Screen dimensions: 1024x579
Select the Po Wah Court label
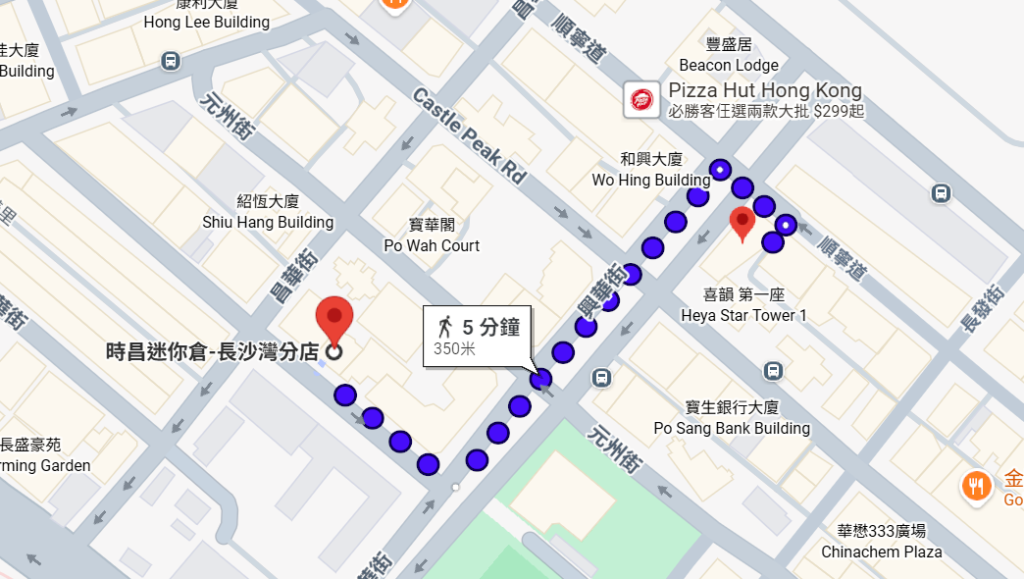pos(432,245)
